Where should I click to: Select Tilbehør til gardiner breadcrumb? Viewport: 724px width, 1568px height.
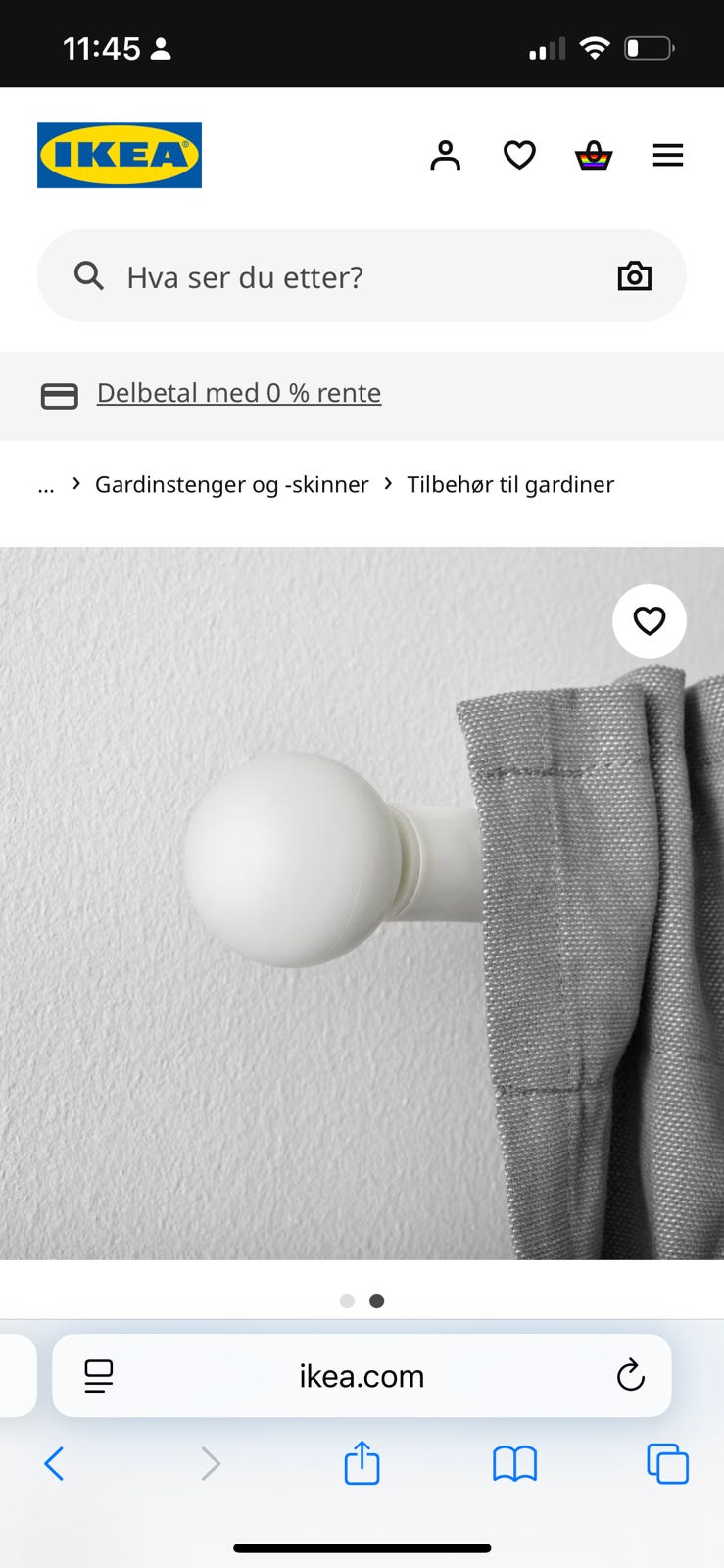click(x=510, y=484)
